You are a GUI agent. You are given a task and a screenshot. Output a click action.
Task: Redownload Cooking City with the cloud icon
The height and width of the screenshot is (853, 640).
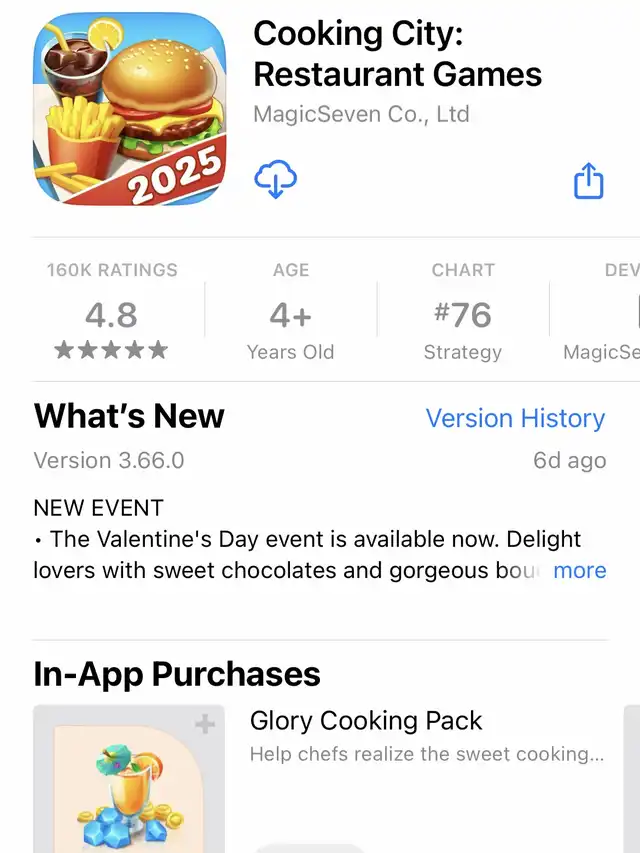(x=276, y=180)
